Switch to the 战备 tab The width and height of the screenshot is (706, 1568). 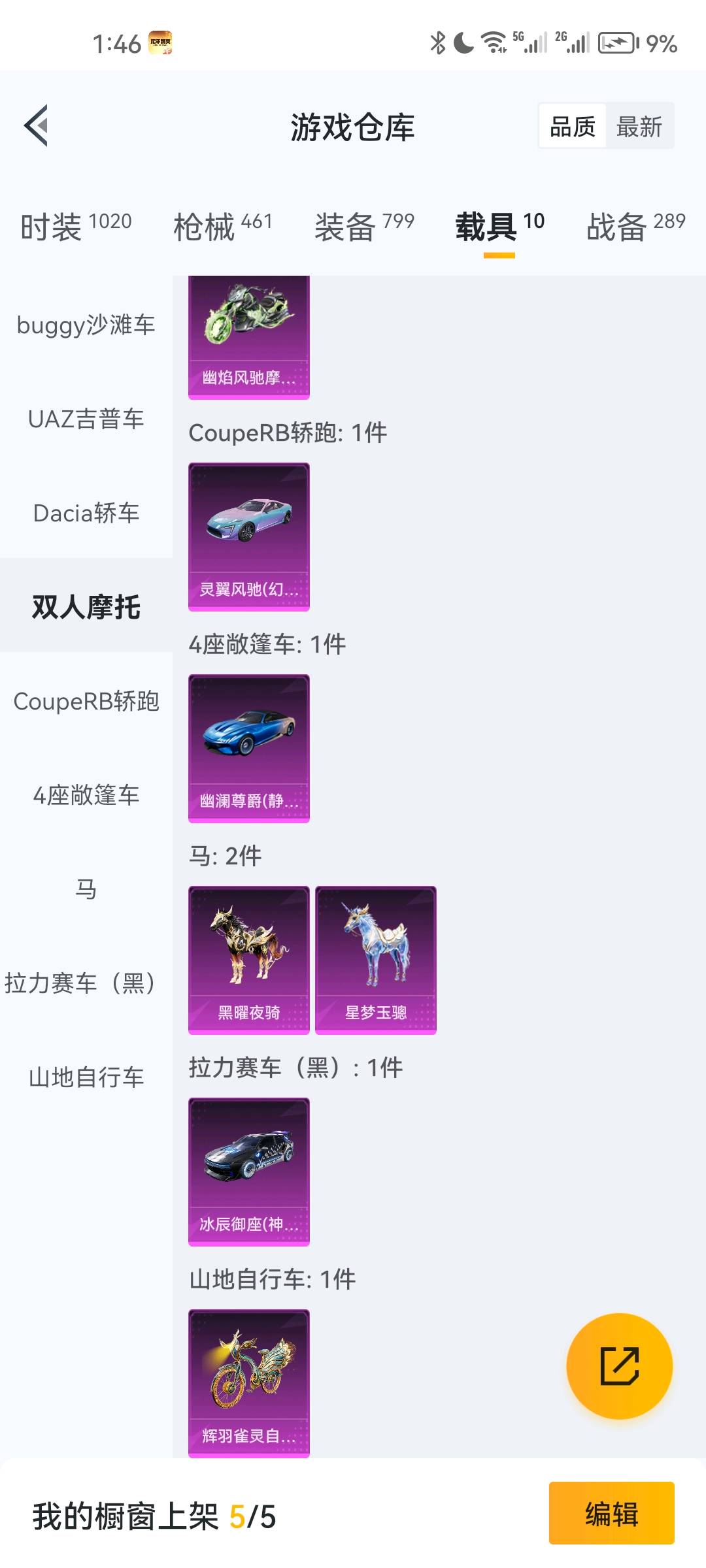[x=635, y=226]
